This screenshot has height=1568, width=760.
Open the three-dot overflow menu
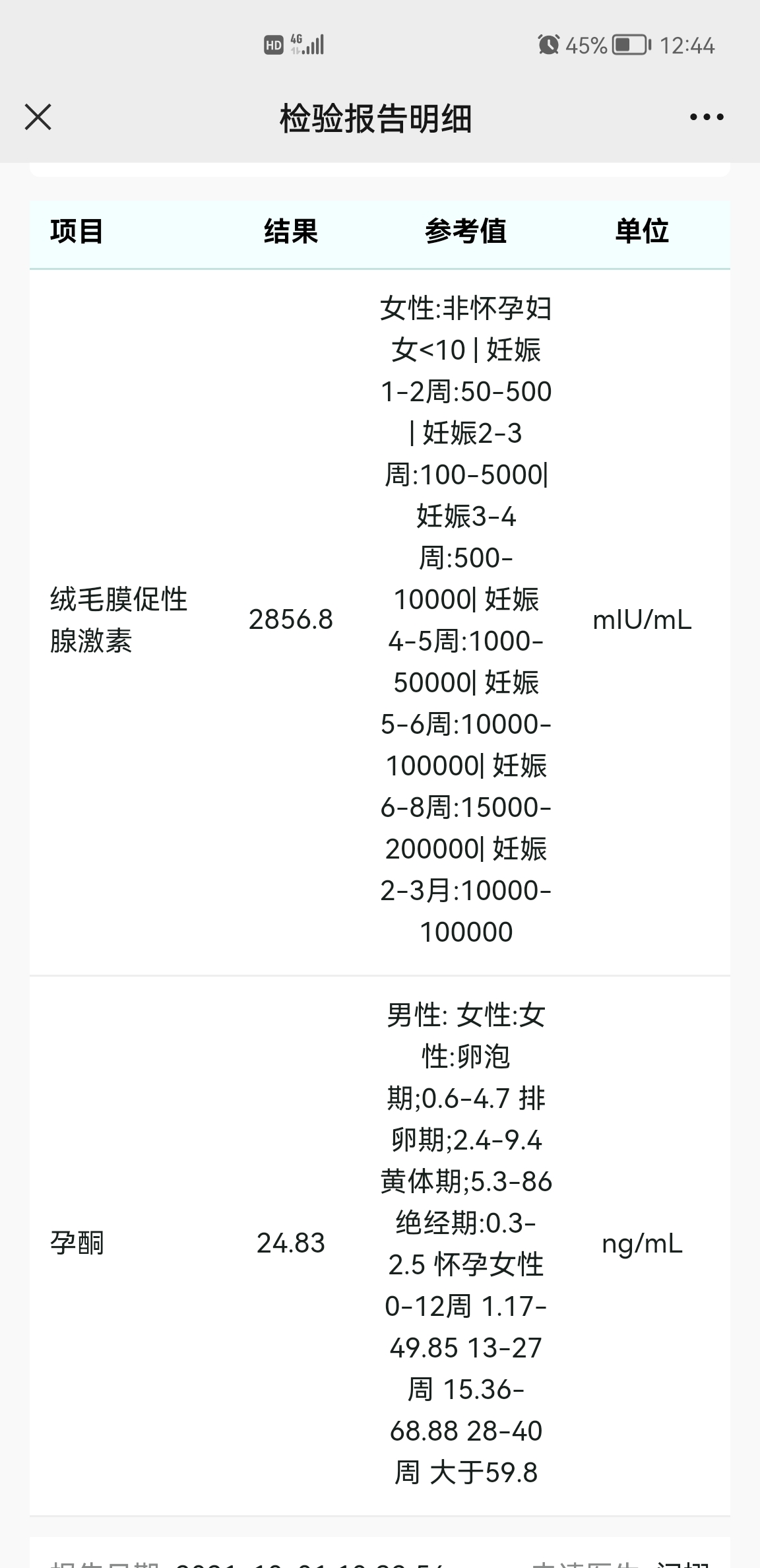pyautogui.click(x=707, y=117)
